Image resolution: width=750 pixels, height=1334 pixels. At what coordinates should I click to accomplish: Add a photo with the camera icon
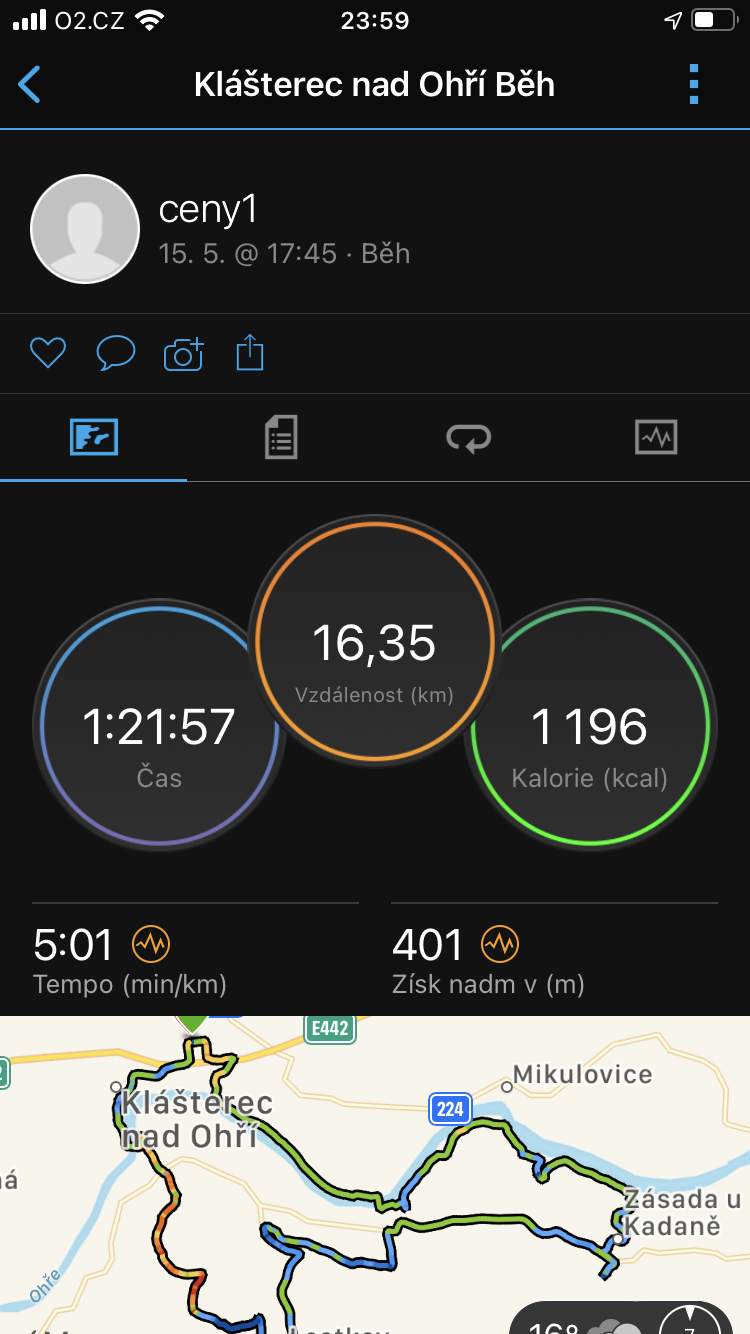pyautogui.click(x=184, y=353)
